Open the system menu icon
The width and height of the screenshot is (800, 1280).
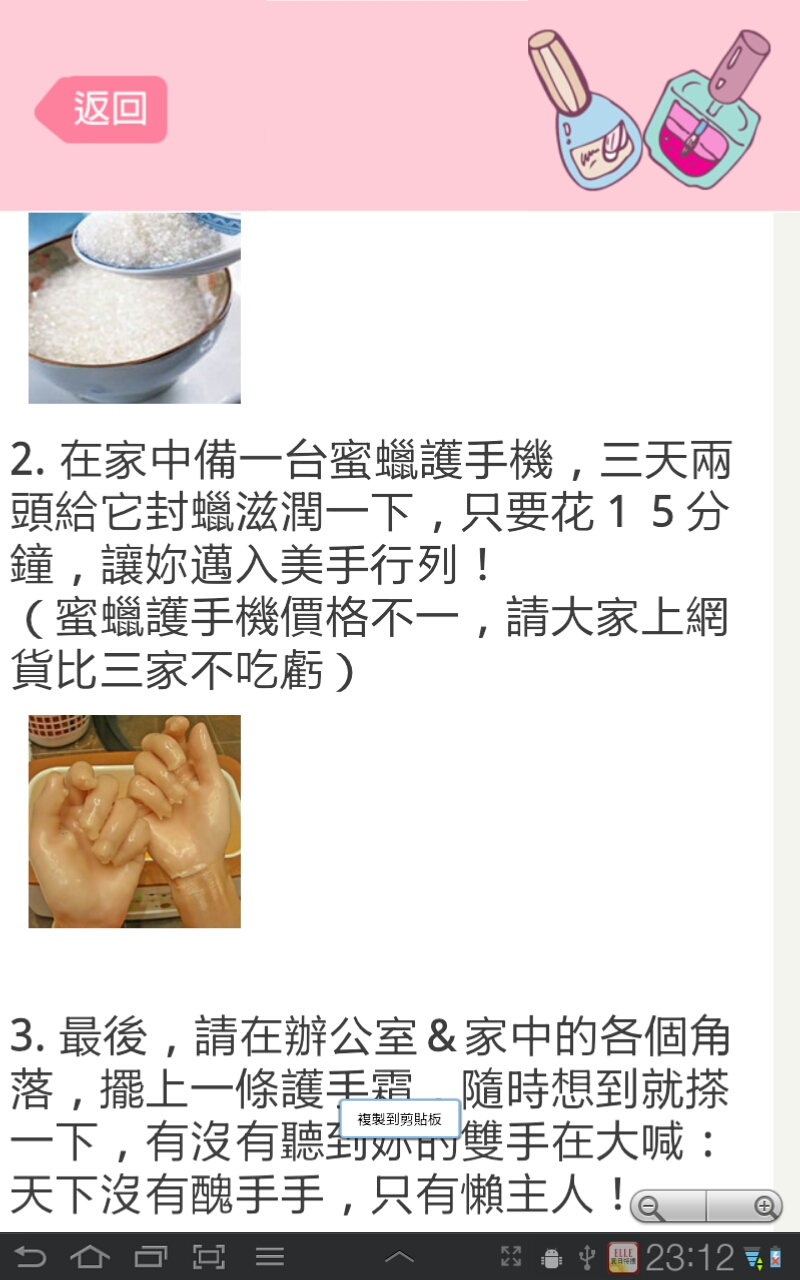[269, 1257]
